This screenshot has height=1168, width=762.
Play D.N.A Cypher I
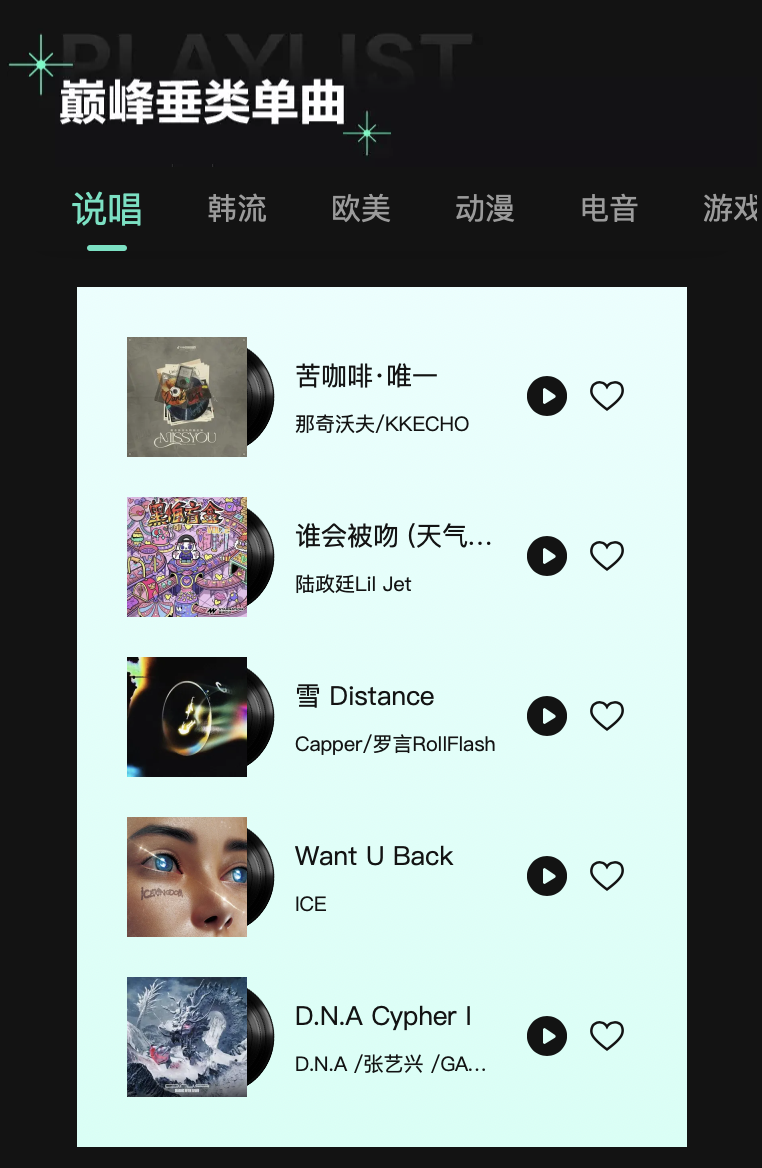[547, 1036]
